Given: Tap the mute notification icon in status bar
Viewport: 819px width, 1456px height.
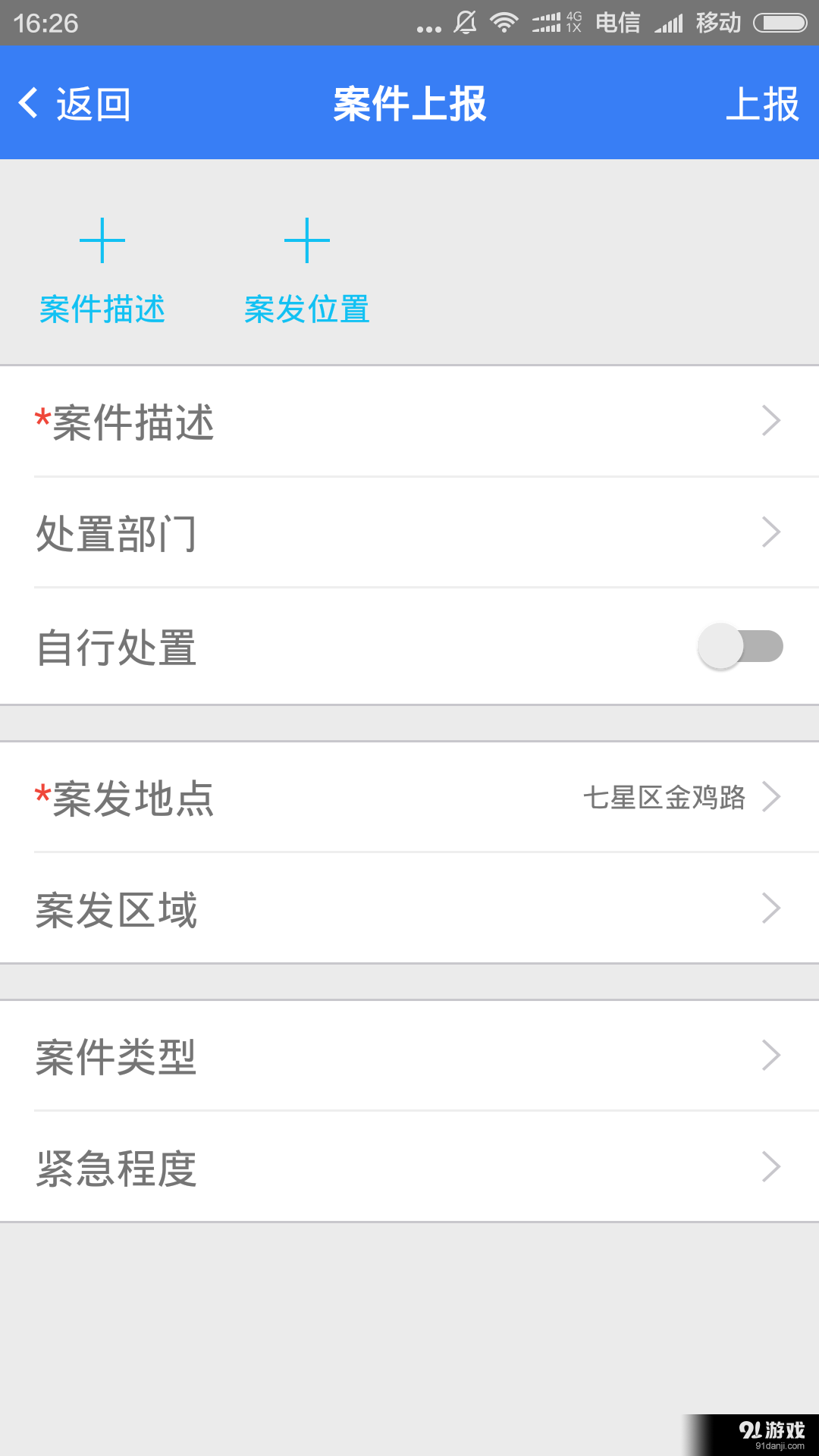Looking at the screenshot, I should (465, 22).
